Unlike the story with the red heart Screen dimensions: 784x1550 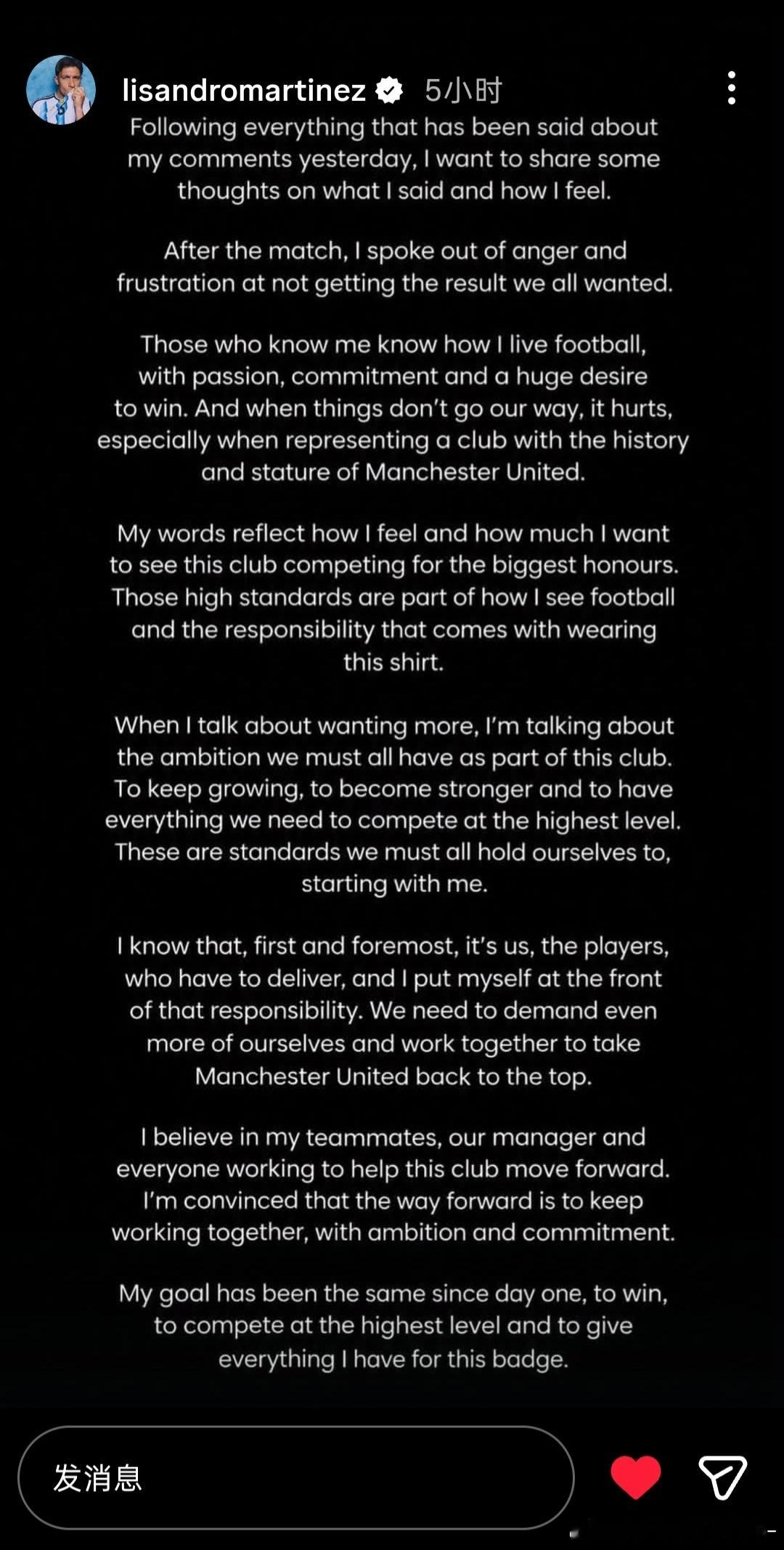(x=636, y=1477)
